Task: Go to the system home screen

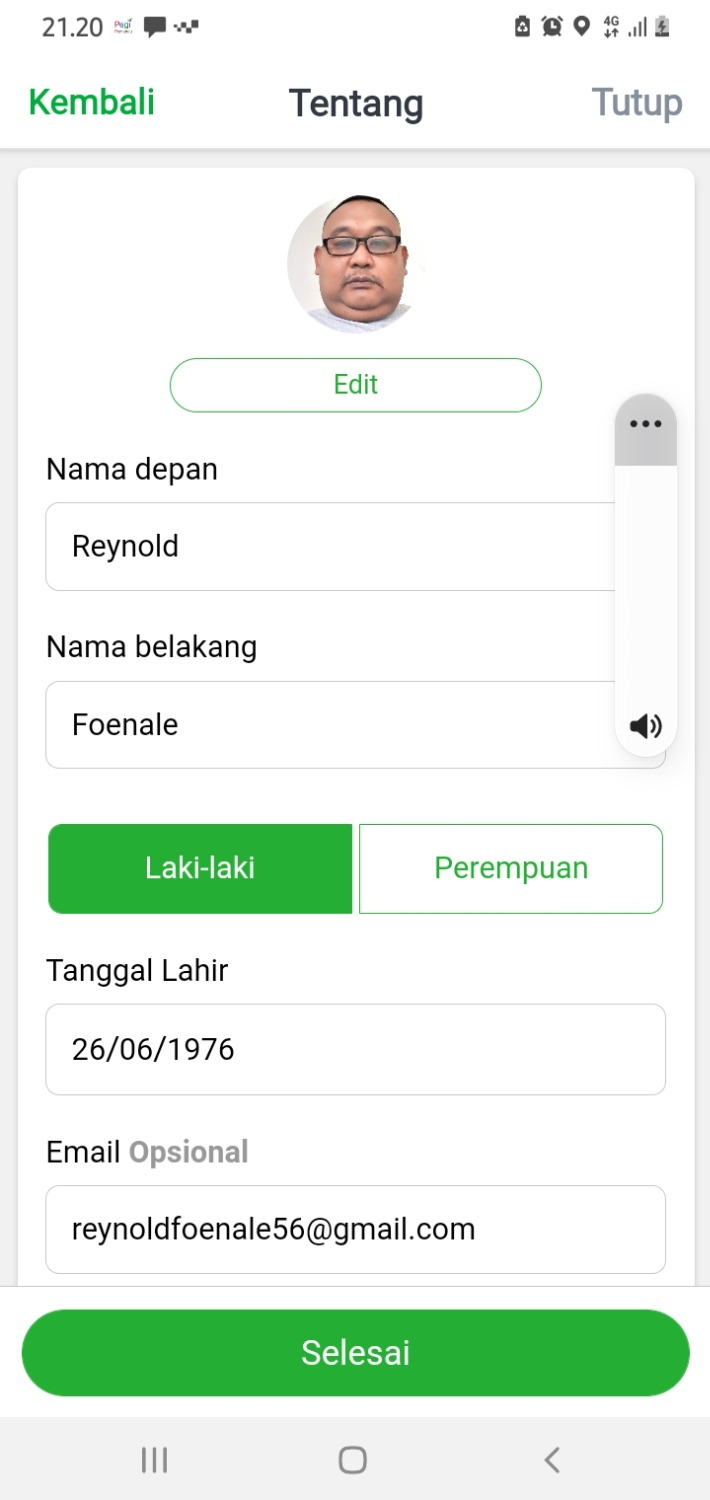Action: pos(352,1460)
